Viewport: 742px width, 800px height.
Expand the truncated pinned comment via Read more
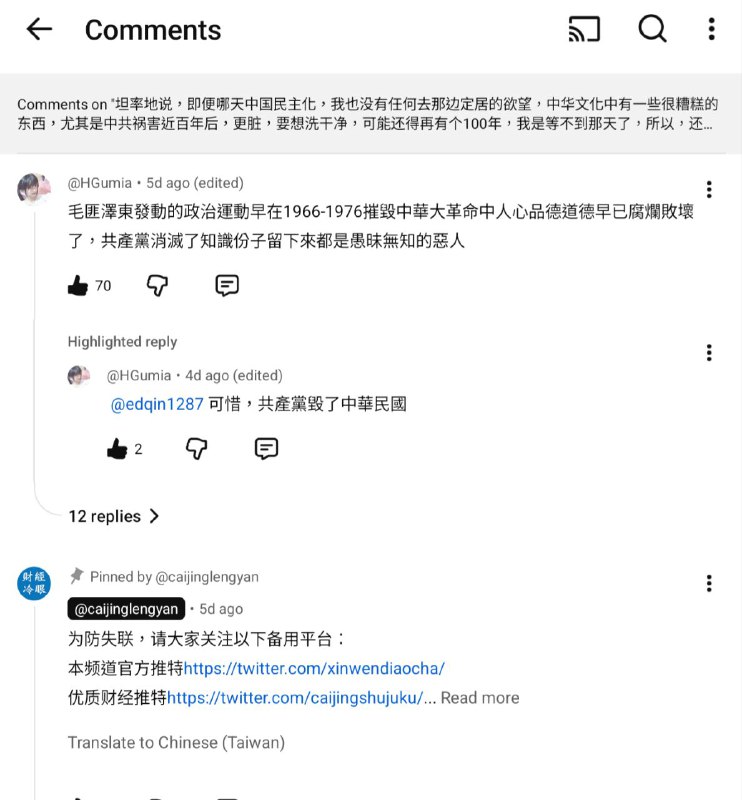coord(480,698)
